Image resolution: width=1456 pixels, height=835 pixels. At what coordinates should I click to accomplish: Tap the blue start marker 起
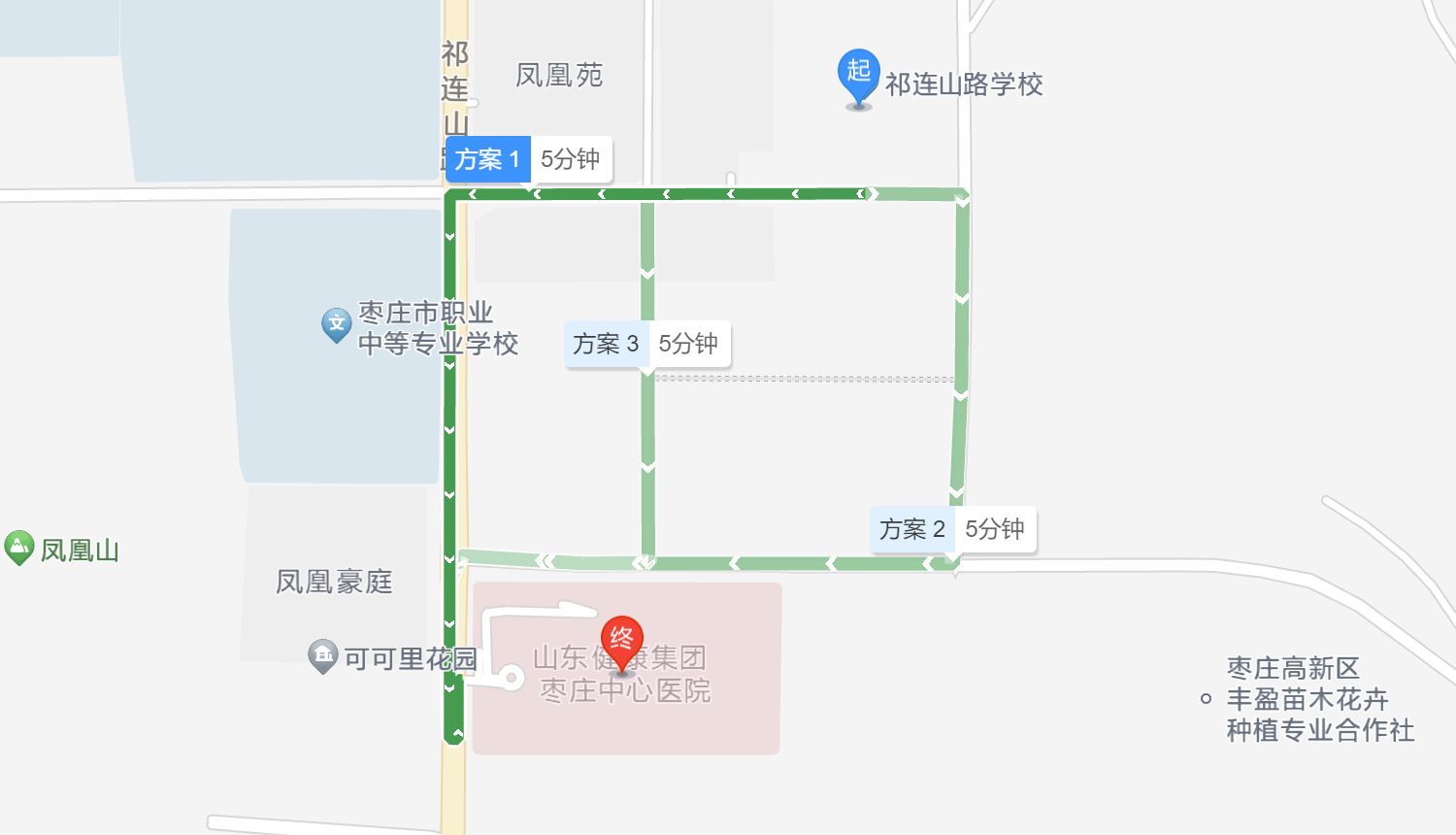(x=858, y=74)
